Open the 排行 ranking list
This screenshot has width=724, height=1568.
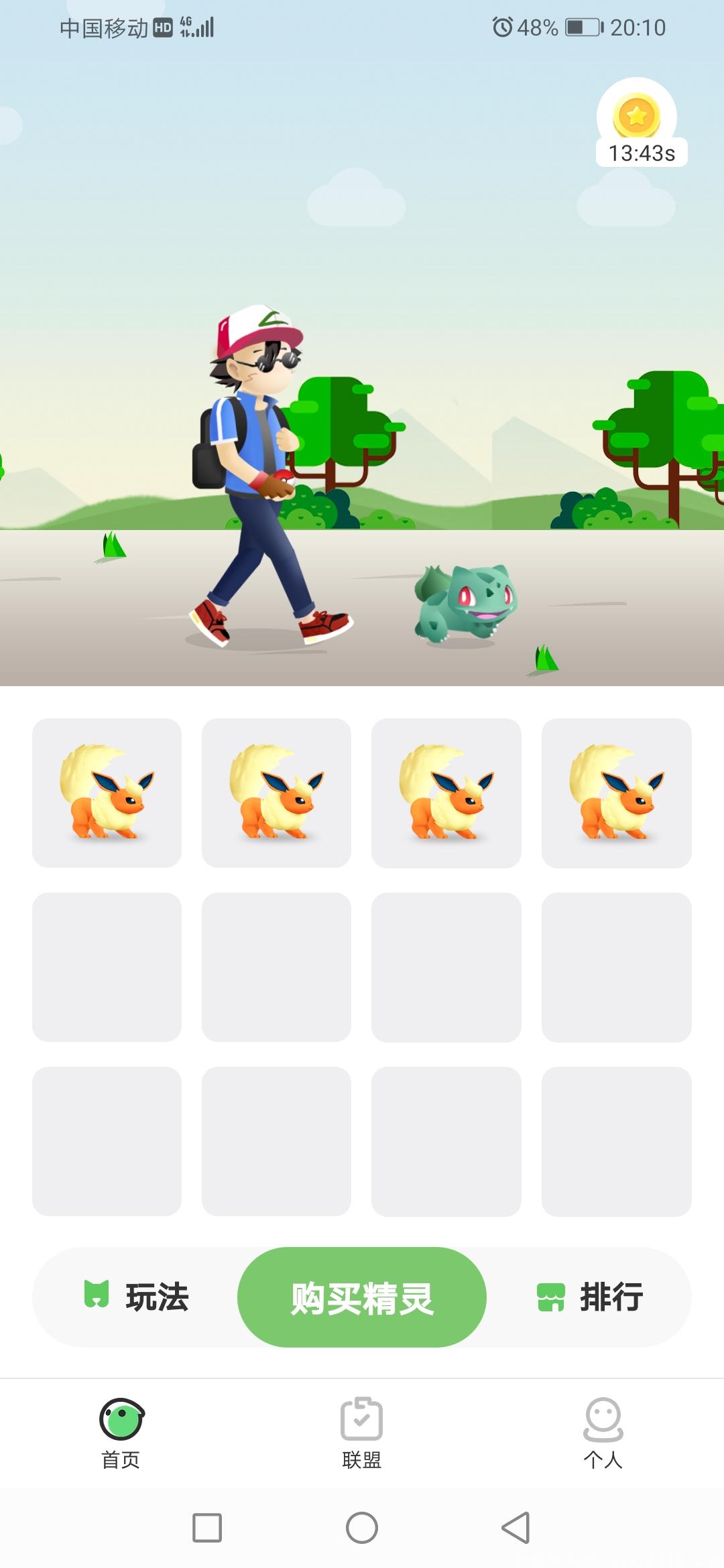pos(590,1297)
